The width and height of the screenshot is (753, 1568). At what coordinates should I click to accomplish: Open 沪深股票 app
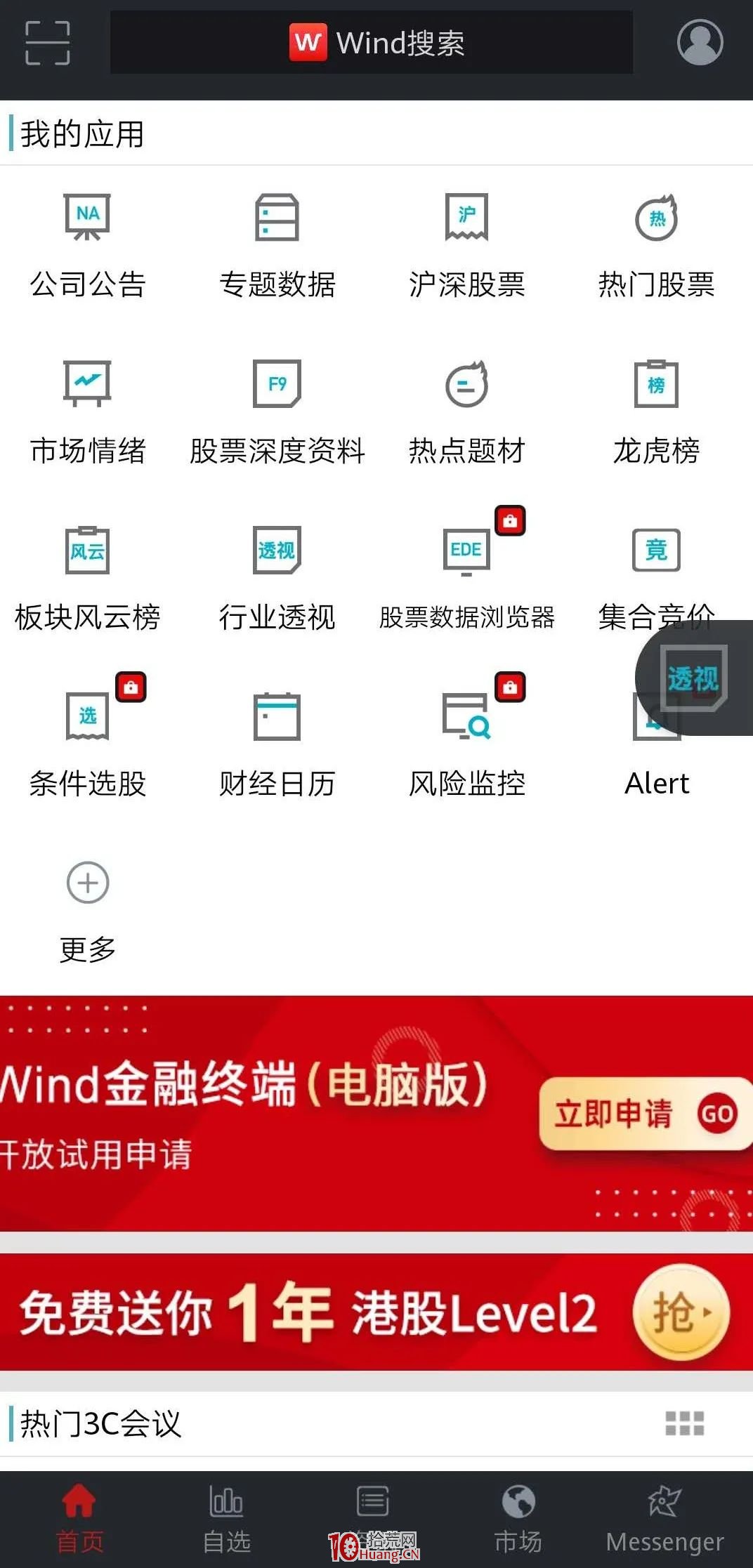(467, 246)
